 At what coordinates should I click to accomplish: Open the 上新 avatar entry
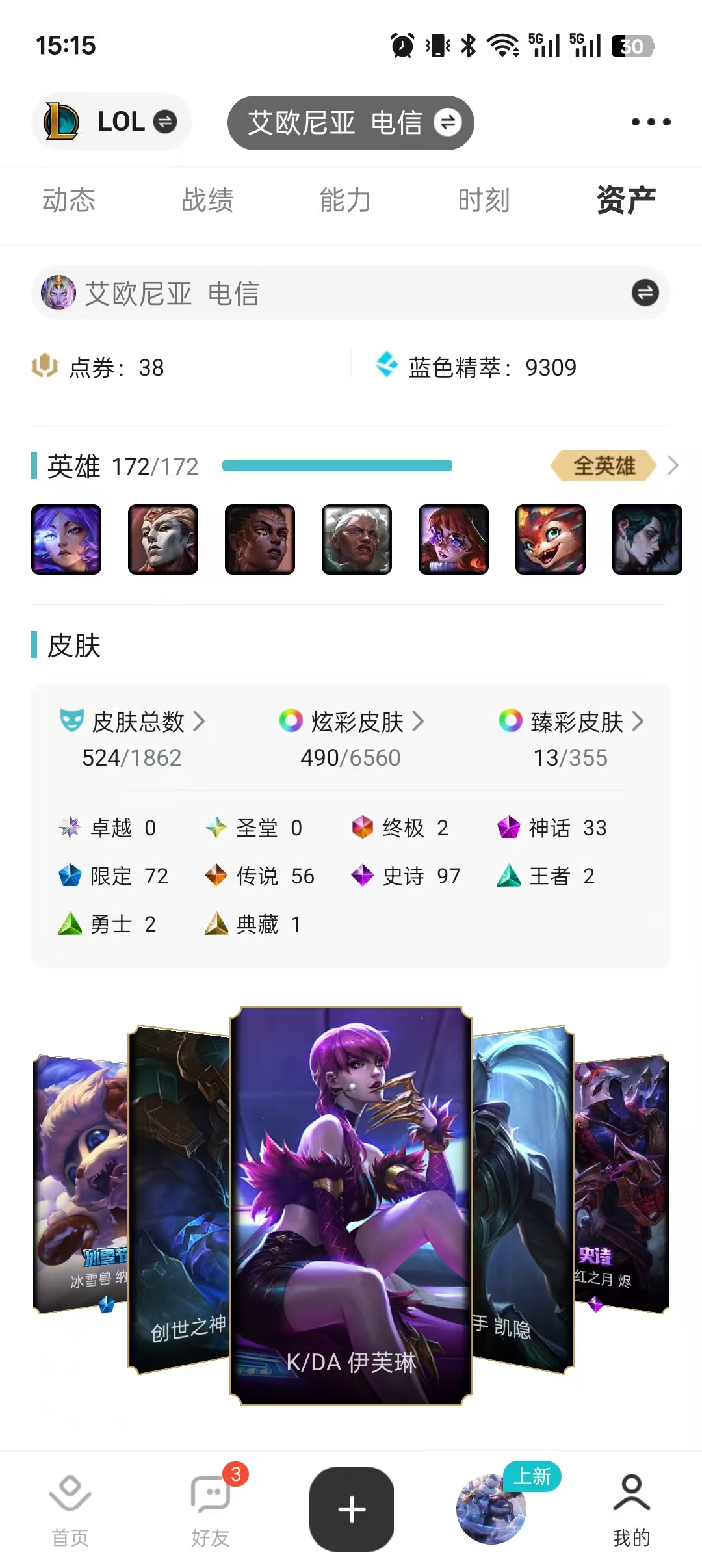click(x=491, y=1509)
